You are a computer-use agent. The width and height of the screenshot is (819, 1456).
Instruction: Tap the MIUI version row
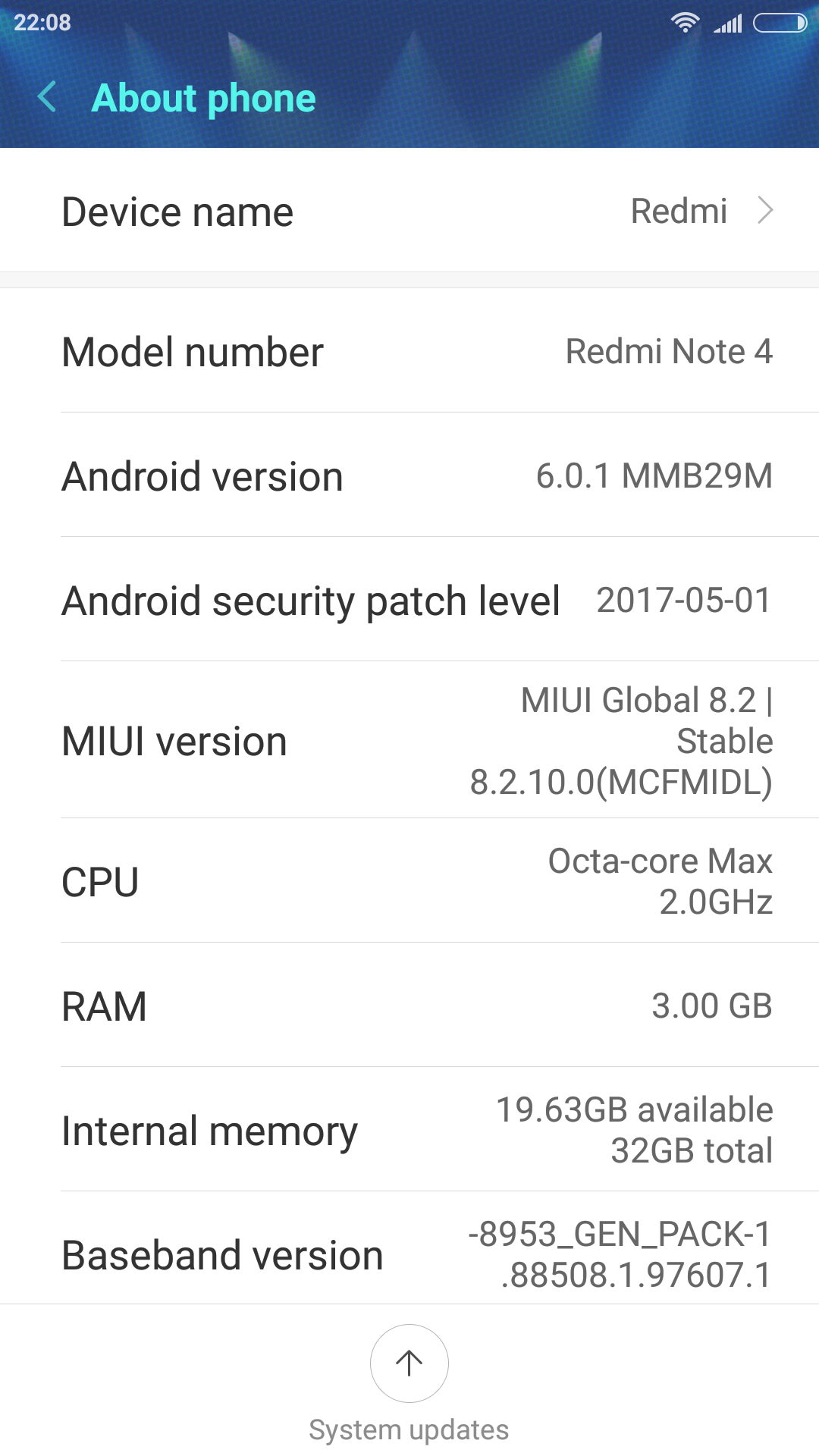(409, 740)
